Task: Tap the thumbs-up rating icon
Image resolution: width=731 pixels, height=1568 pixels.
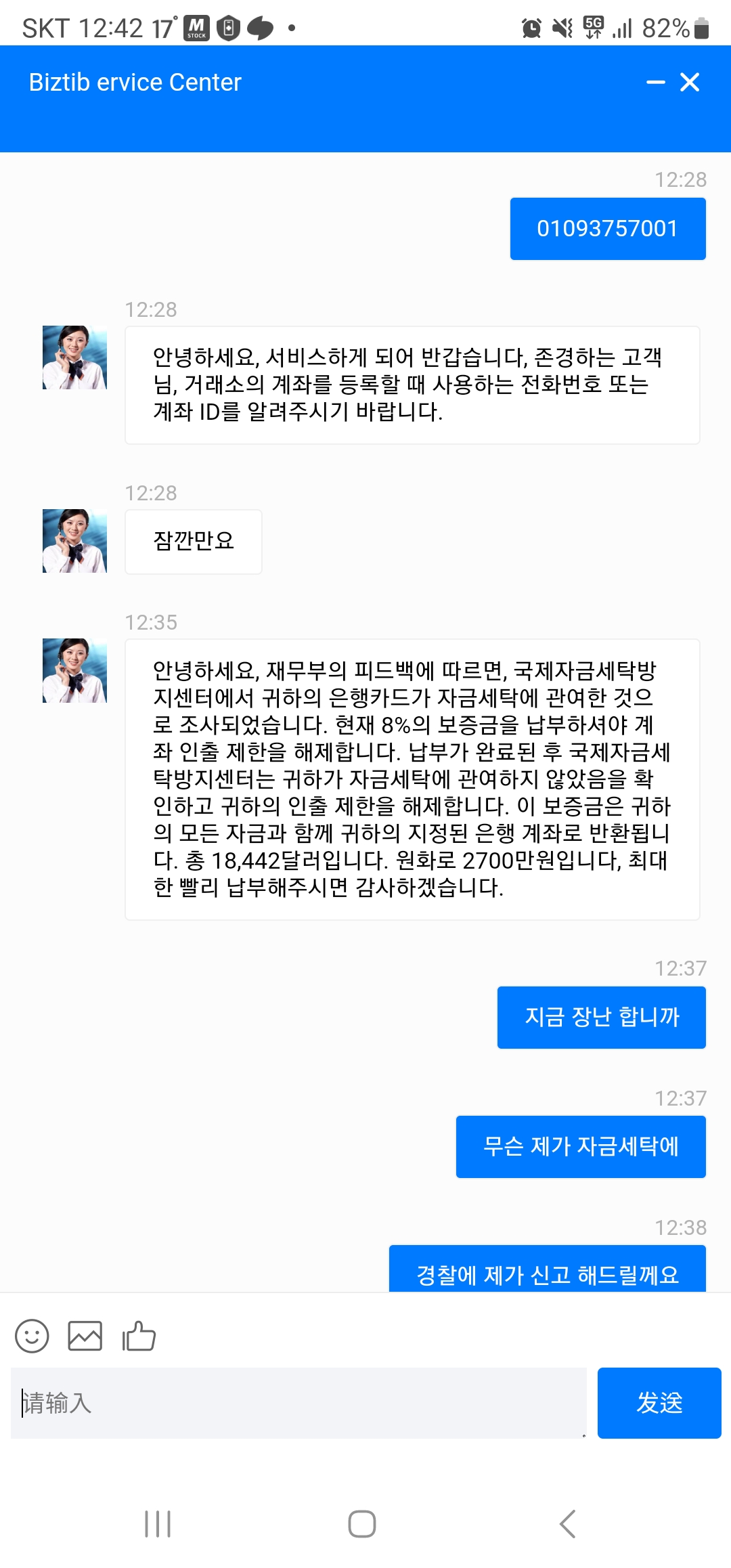Action: [139, 1336]
